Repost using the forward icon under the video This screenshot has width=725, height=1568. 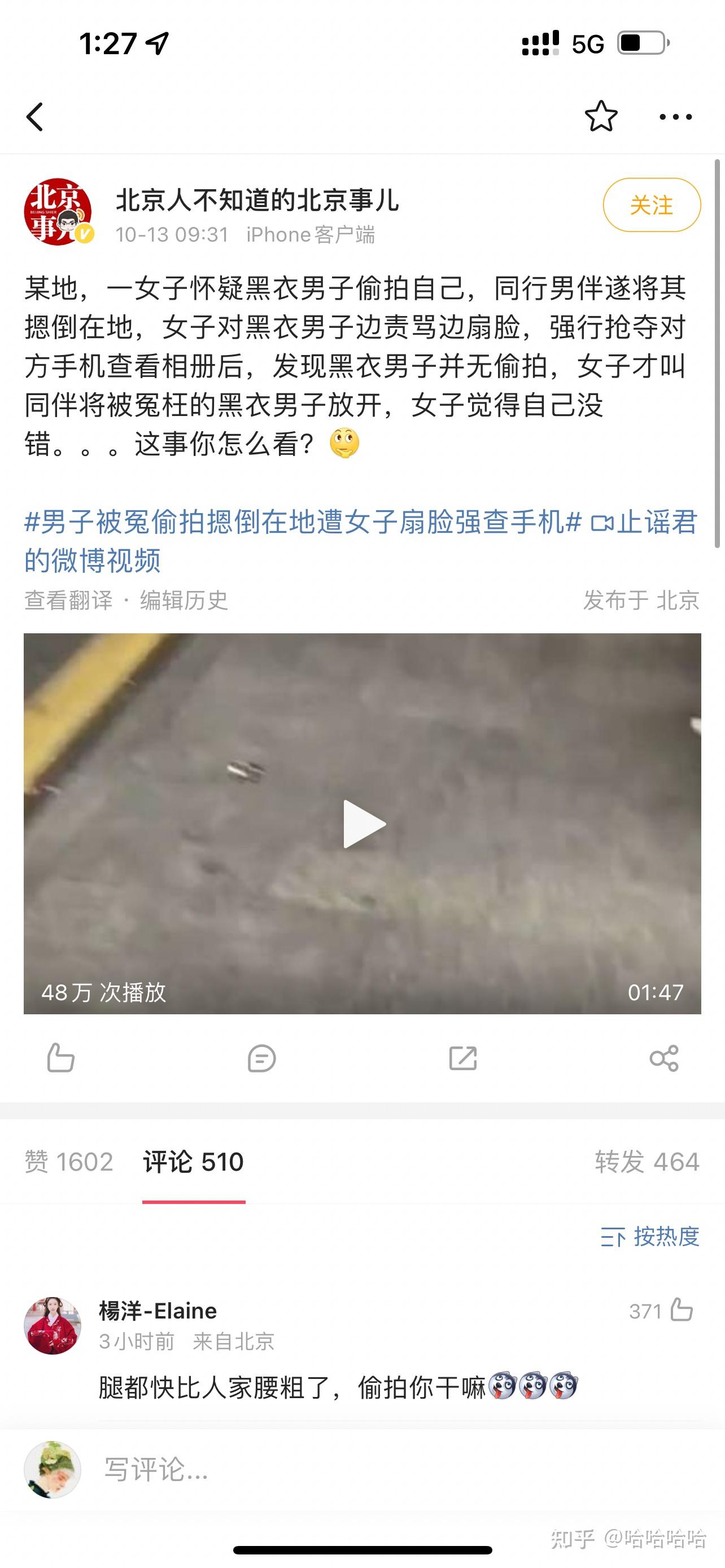coord(462,1058)
